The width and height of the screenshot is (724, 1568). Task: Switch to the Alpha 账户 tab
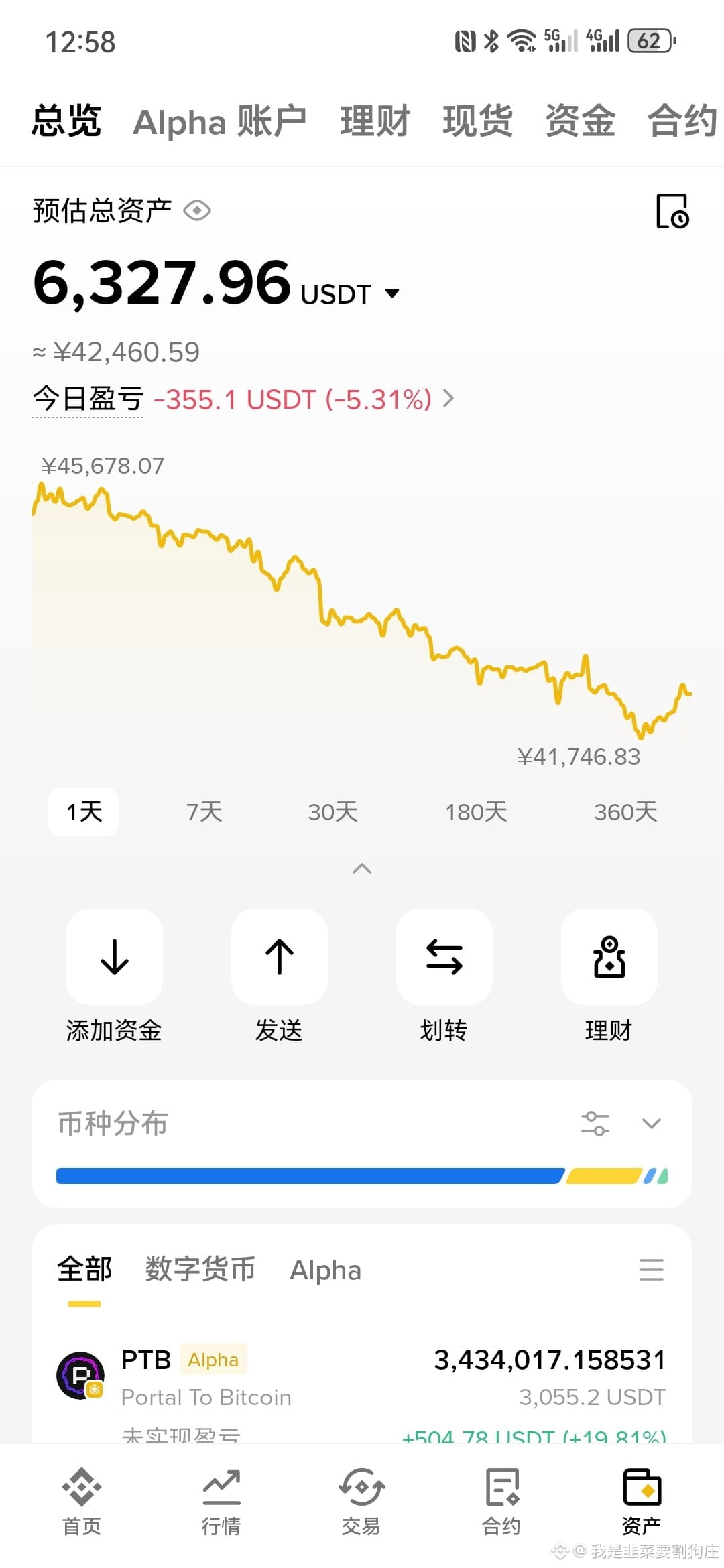point(219,122)
